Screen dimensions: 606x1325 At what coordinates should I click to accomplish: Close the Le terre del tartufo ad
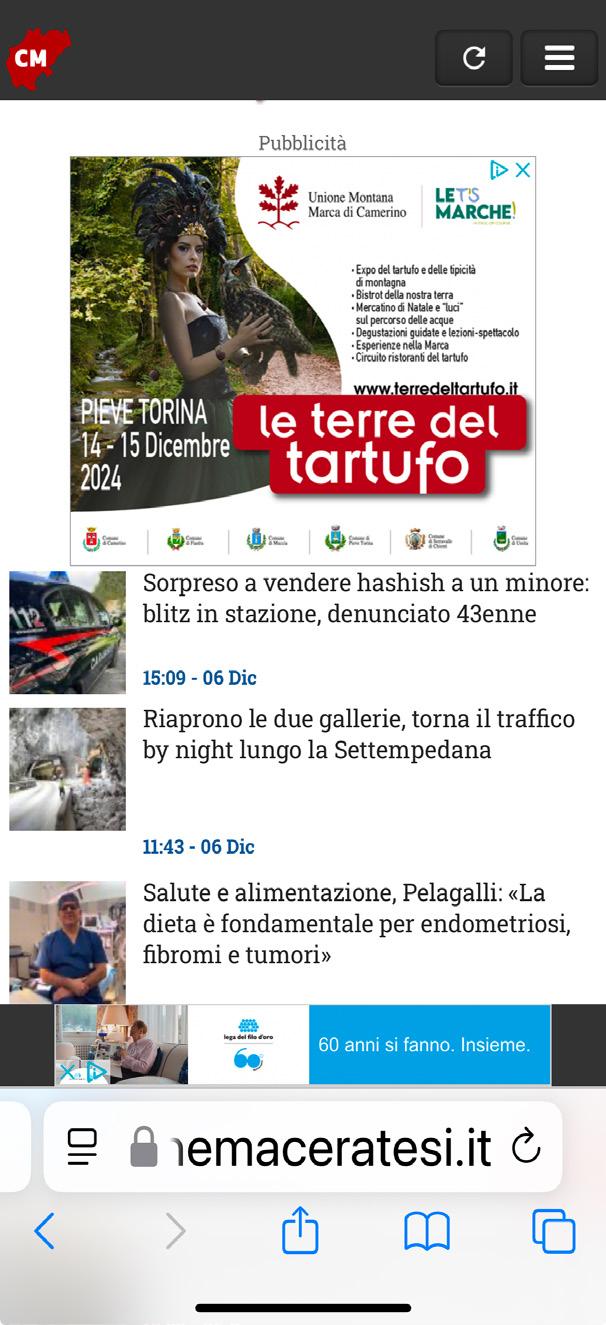pos(522,170)
